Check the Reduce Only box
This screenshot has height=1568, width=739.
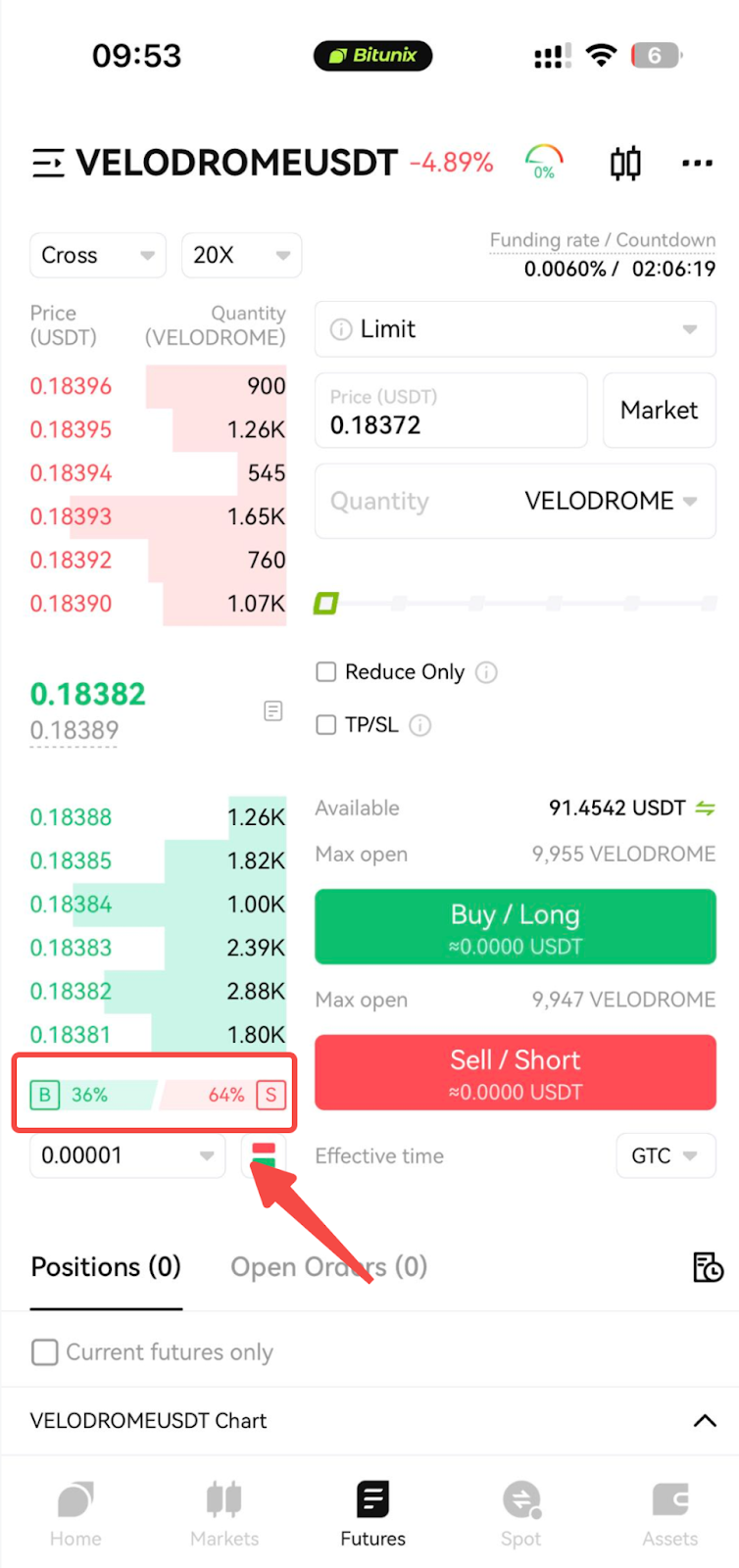326,672
